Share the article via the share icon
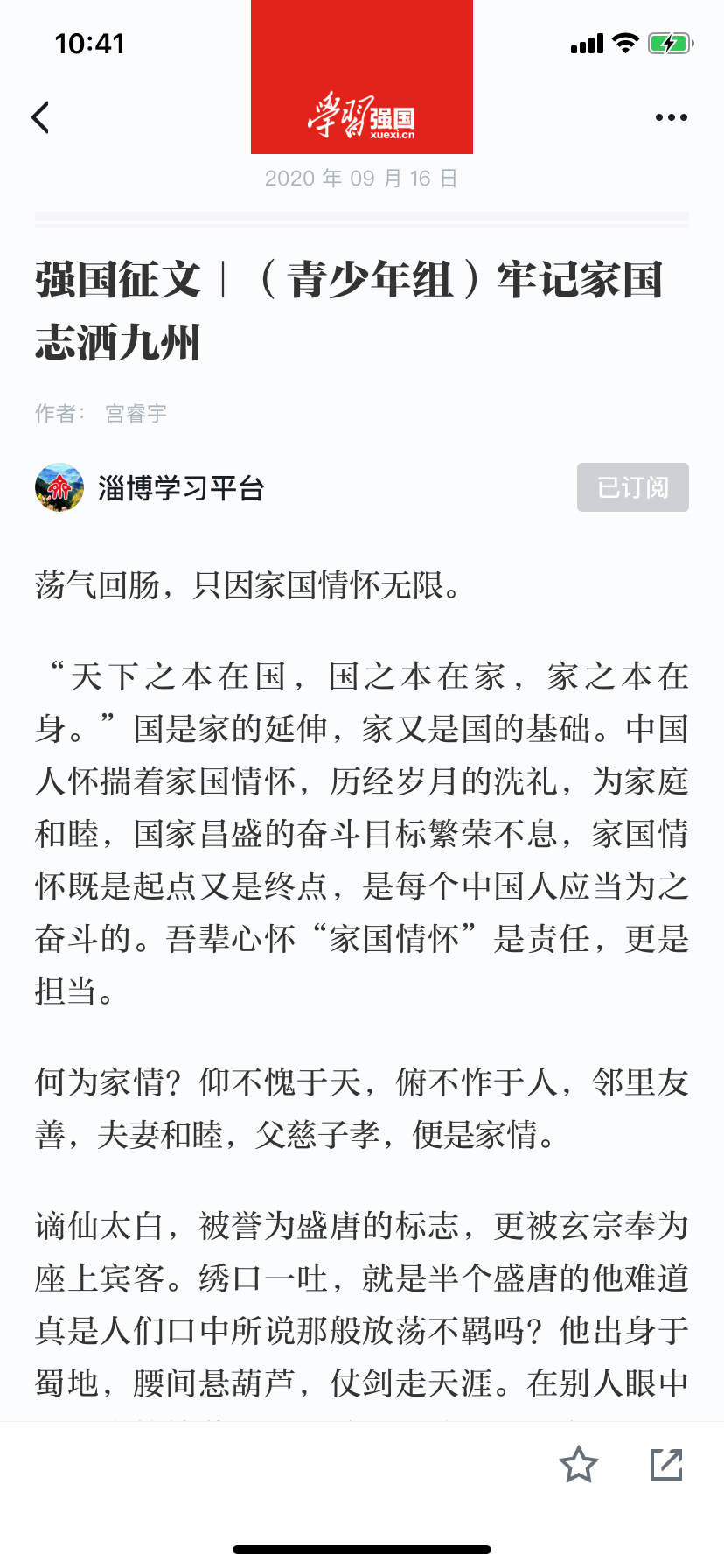Screen dimensions: 724x1568 [x=666, y=1465]
